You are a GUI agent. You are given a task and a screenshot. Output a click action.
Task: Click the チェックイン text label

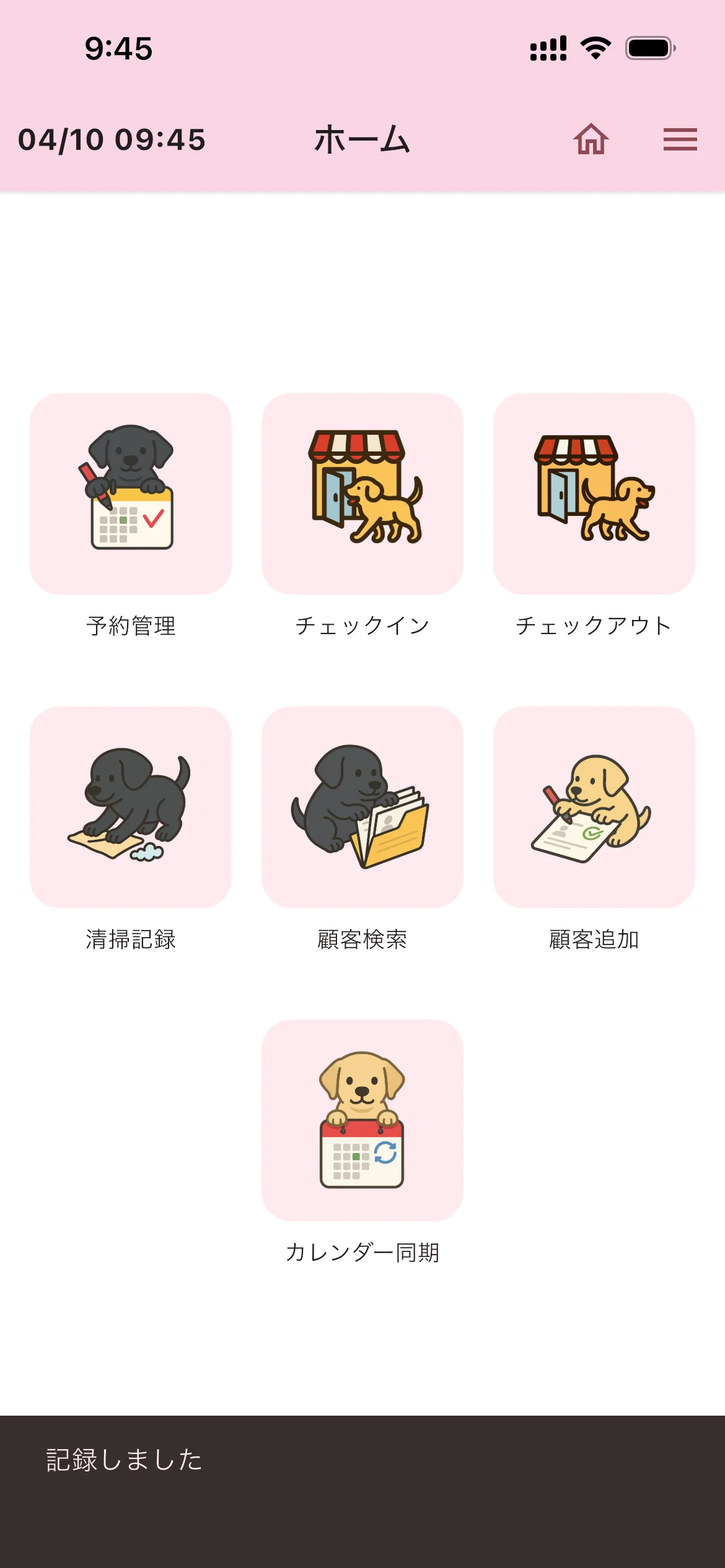pos(362,625)
